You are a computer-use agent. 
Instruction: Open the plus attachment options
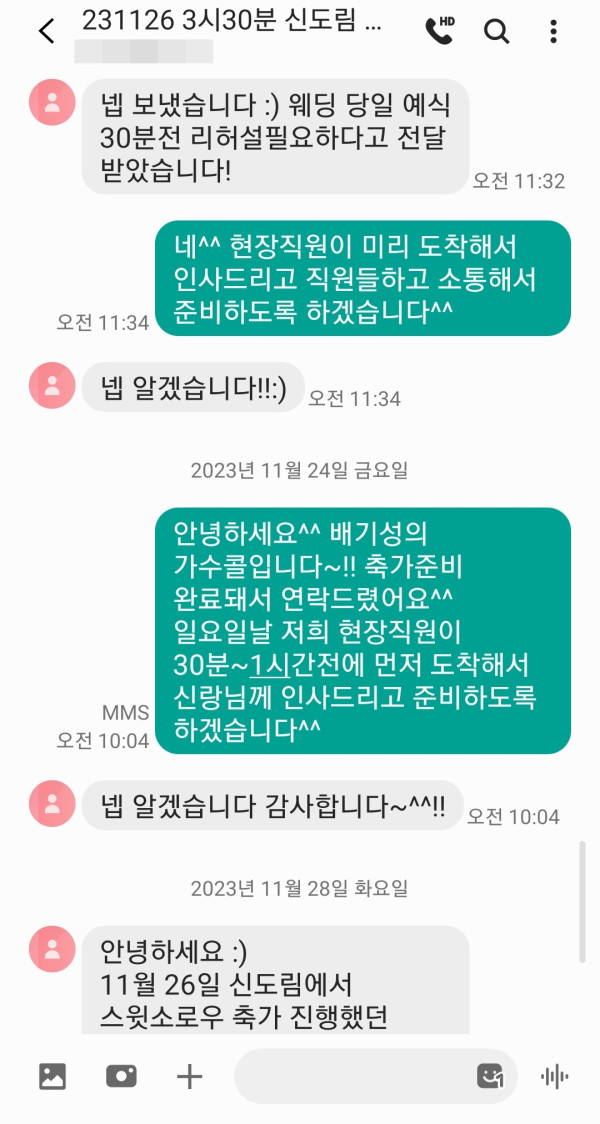pos(189,1076)
